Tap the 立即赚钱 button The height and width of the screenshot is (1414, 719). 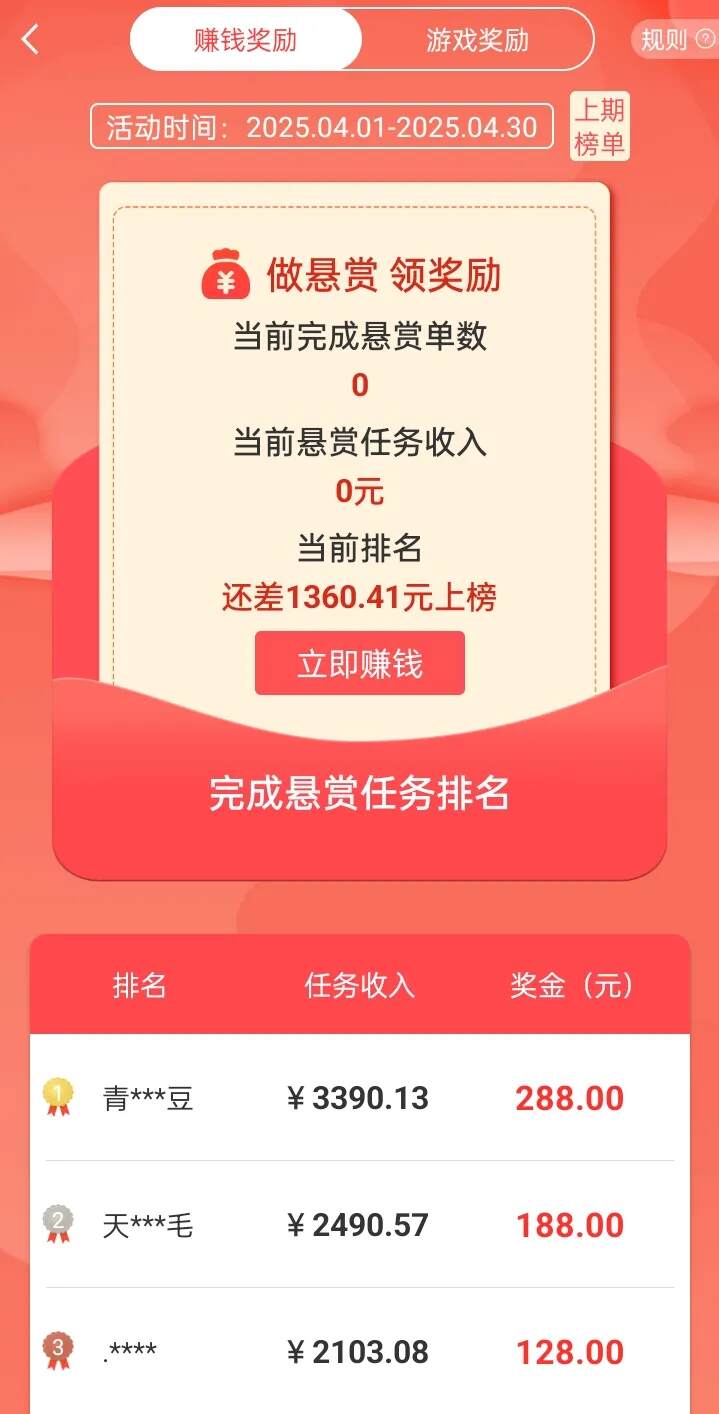point(360,663)
